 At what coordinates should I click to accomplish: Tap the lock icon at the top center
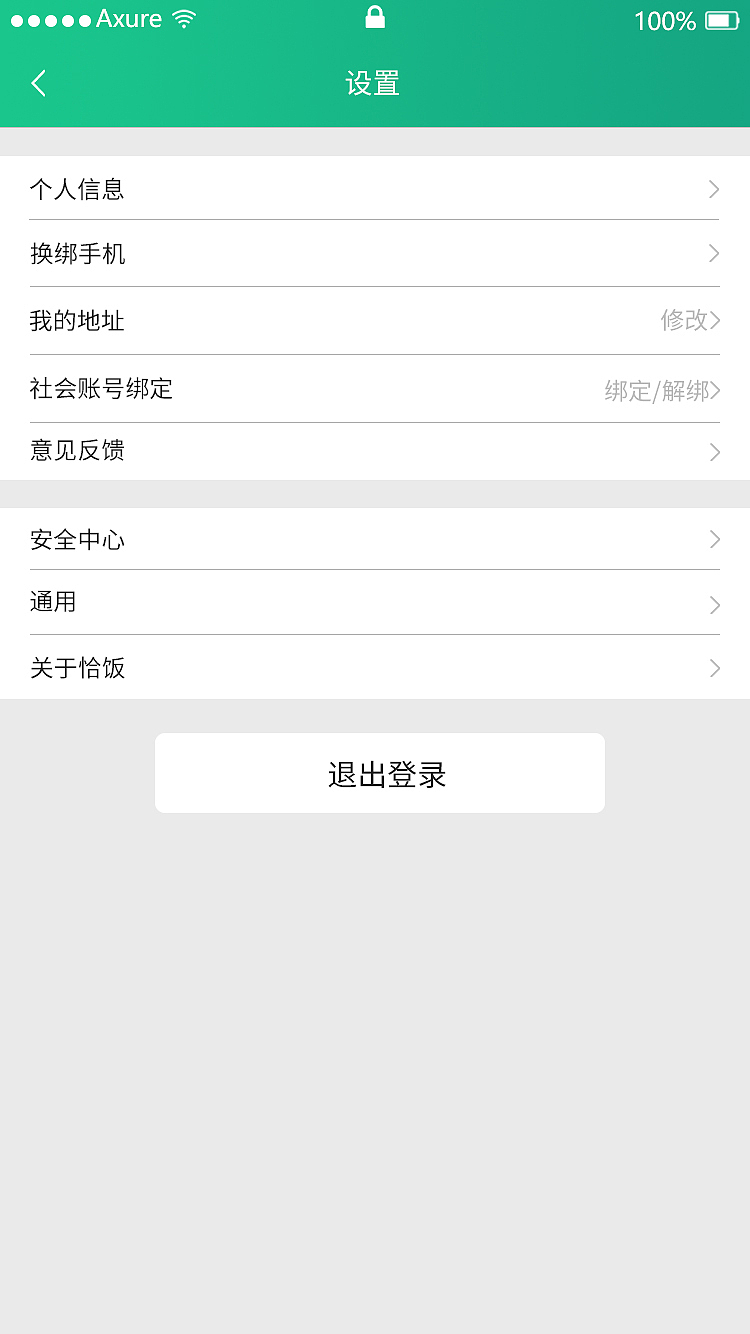375,17
